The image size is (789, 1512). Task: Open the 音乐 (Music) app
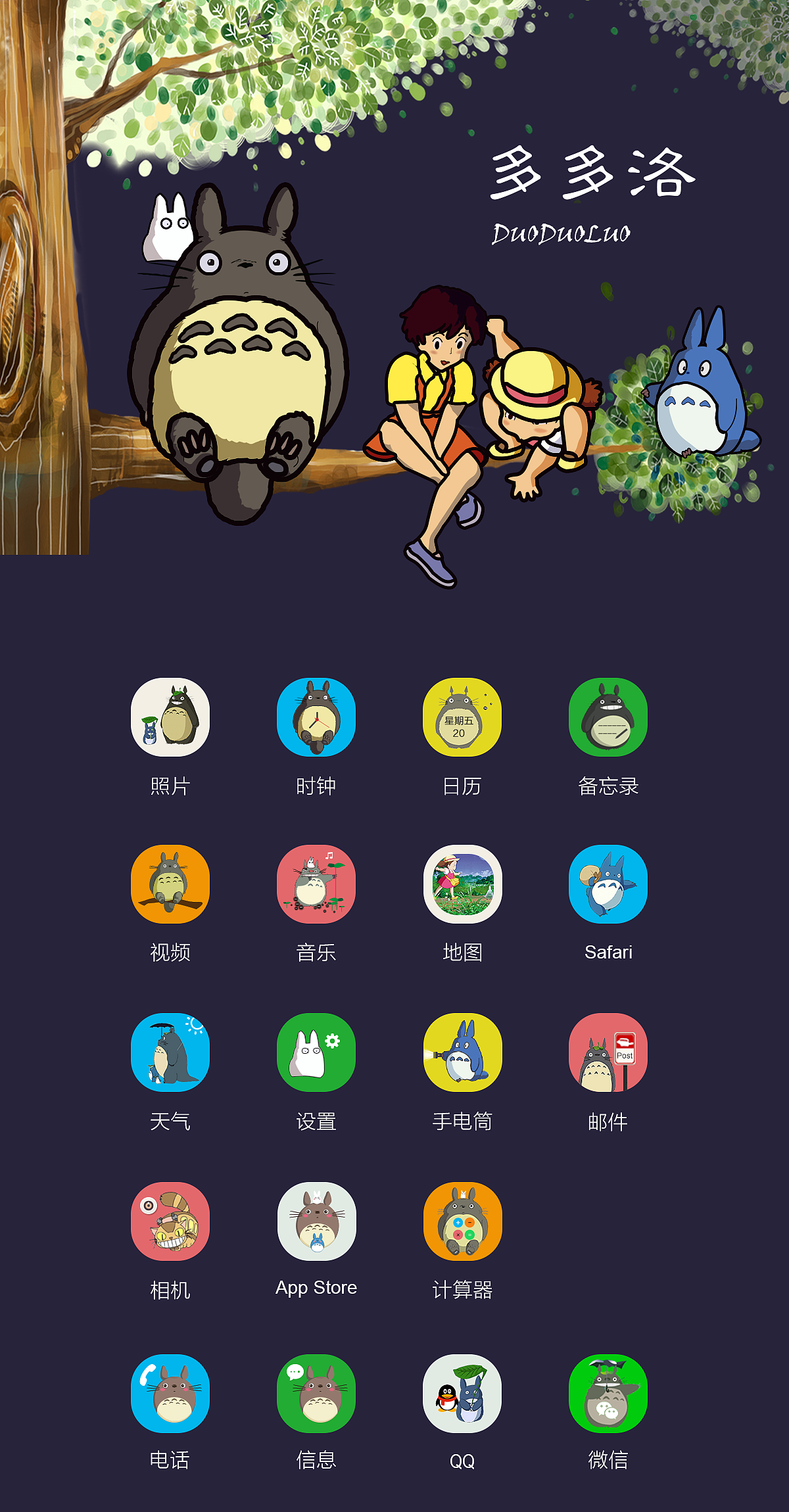316,884
